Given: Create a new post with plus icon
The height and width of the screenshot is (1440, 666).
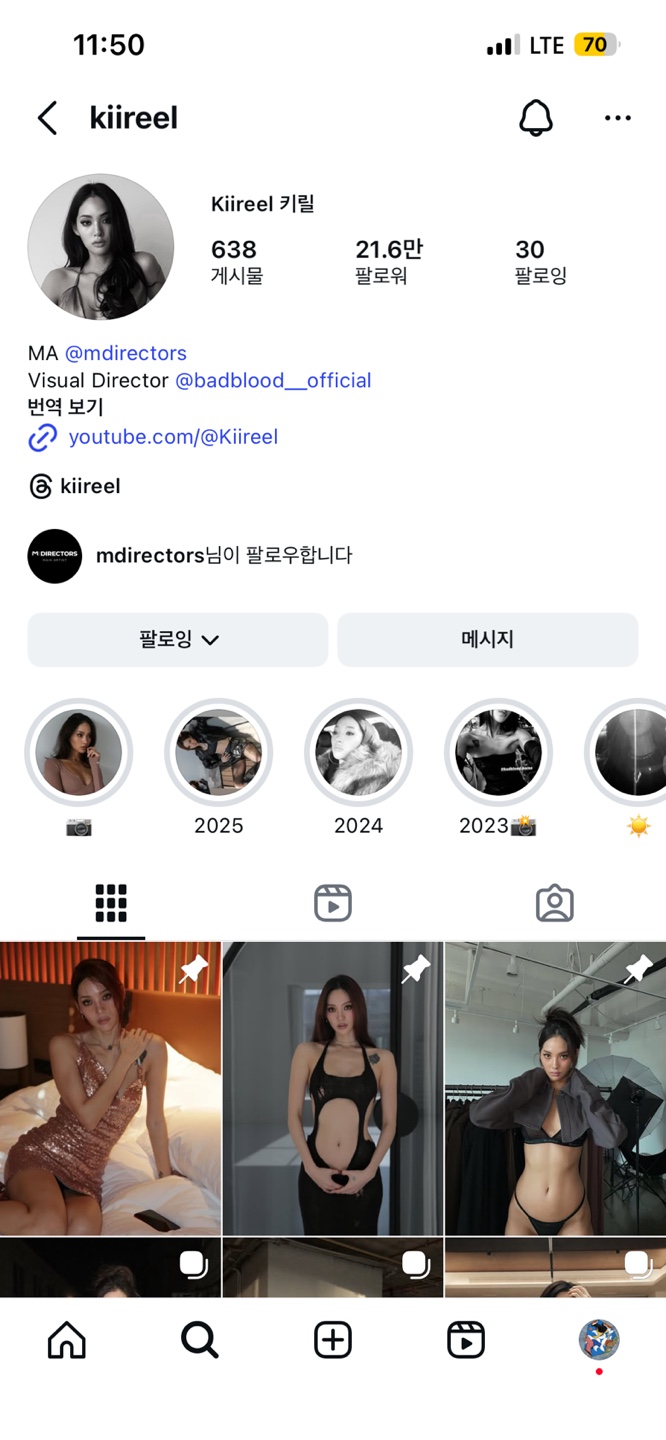Looking at the screenshot, I should click(x=333, y=1340).
